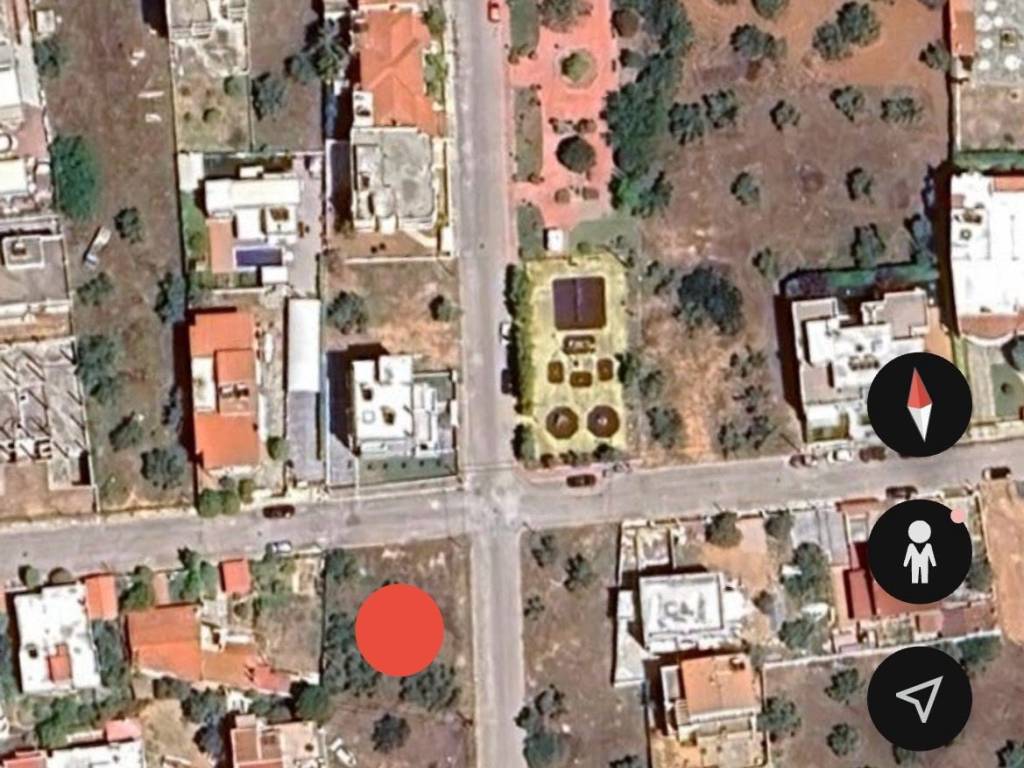Tap the red location marker on the map
Viewport: 1024px width, 768px height.
click(x=400, y=631)
